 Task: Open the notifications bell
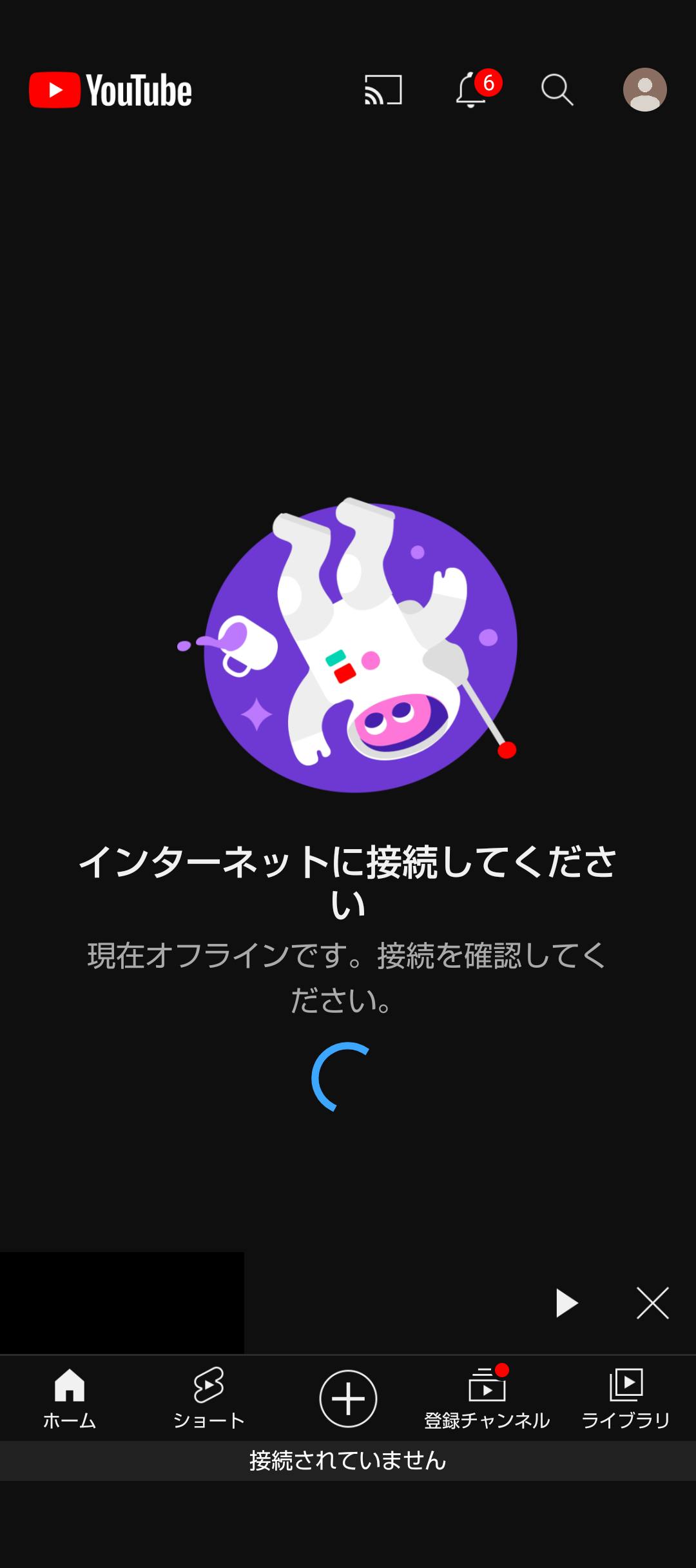471,90
